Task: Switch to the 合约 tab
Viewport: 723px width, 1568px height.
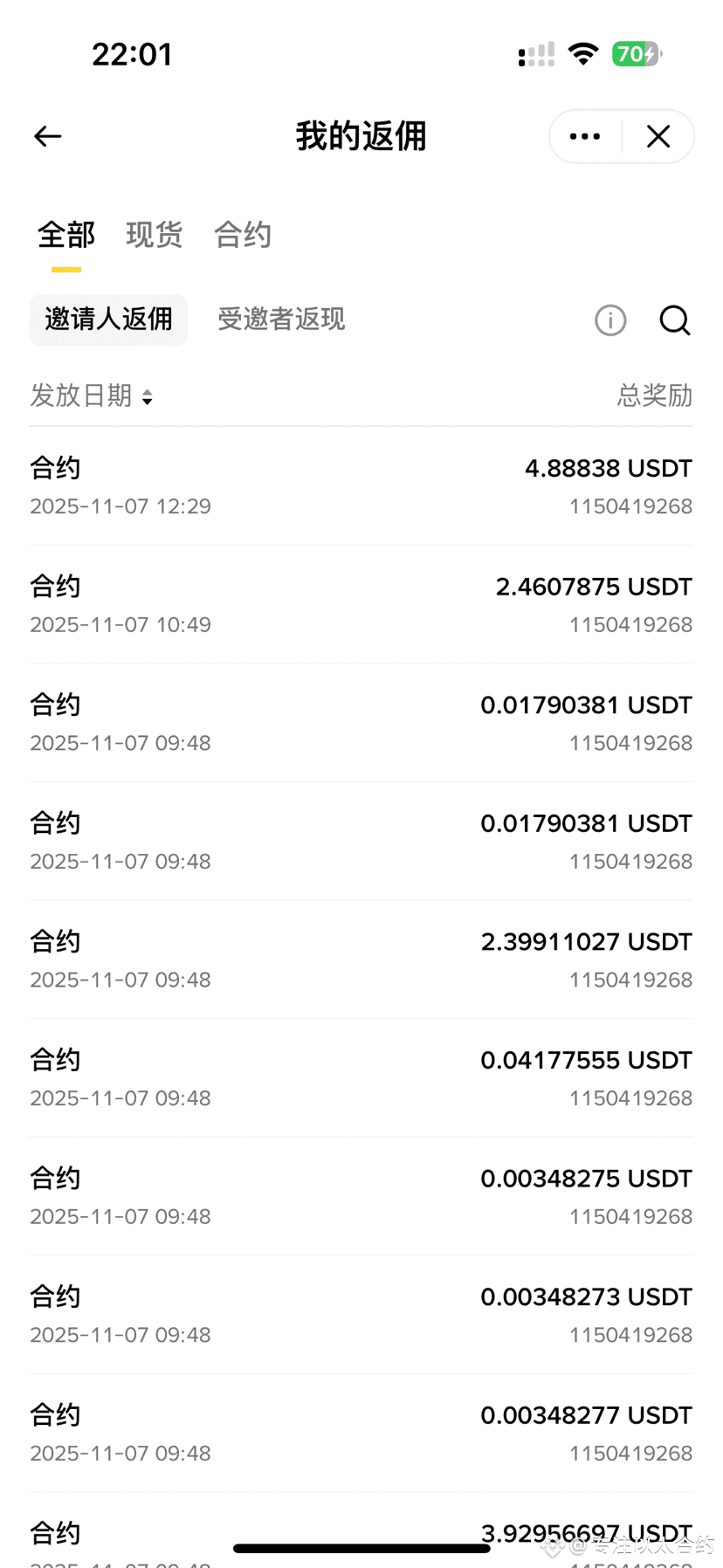Action: (243, 235)
